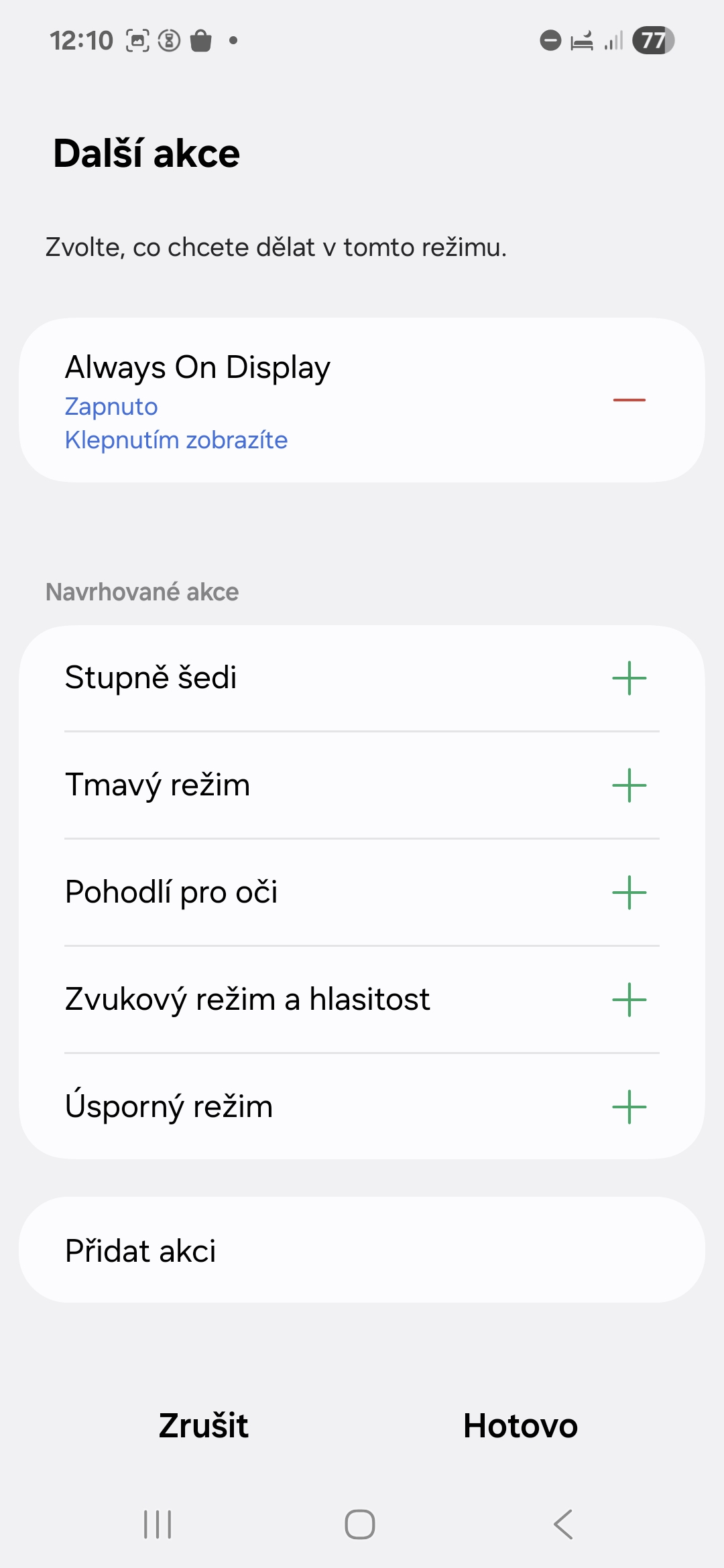Add the Zvukový režim a hlasitost action
The image size is (724, 1568).
[x=629, y=1000]
